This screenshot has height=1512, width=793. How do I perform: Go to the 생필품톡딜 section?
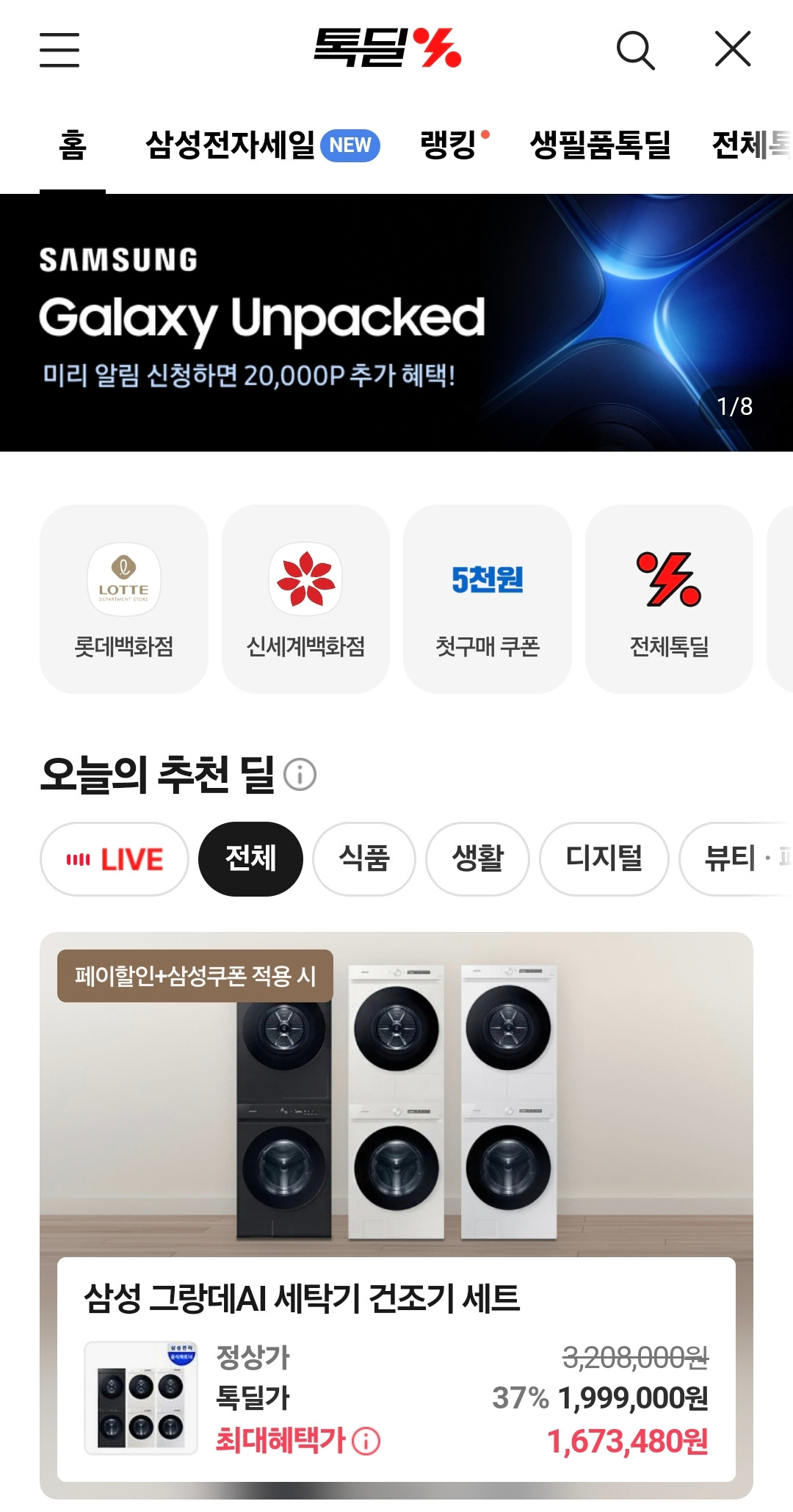[602, 145]
